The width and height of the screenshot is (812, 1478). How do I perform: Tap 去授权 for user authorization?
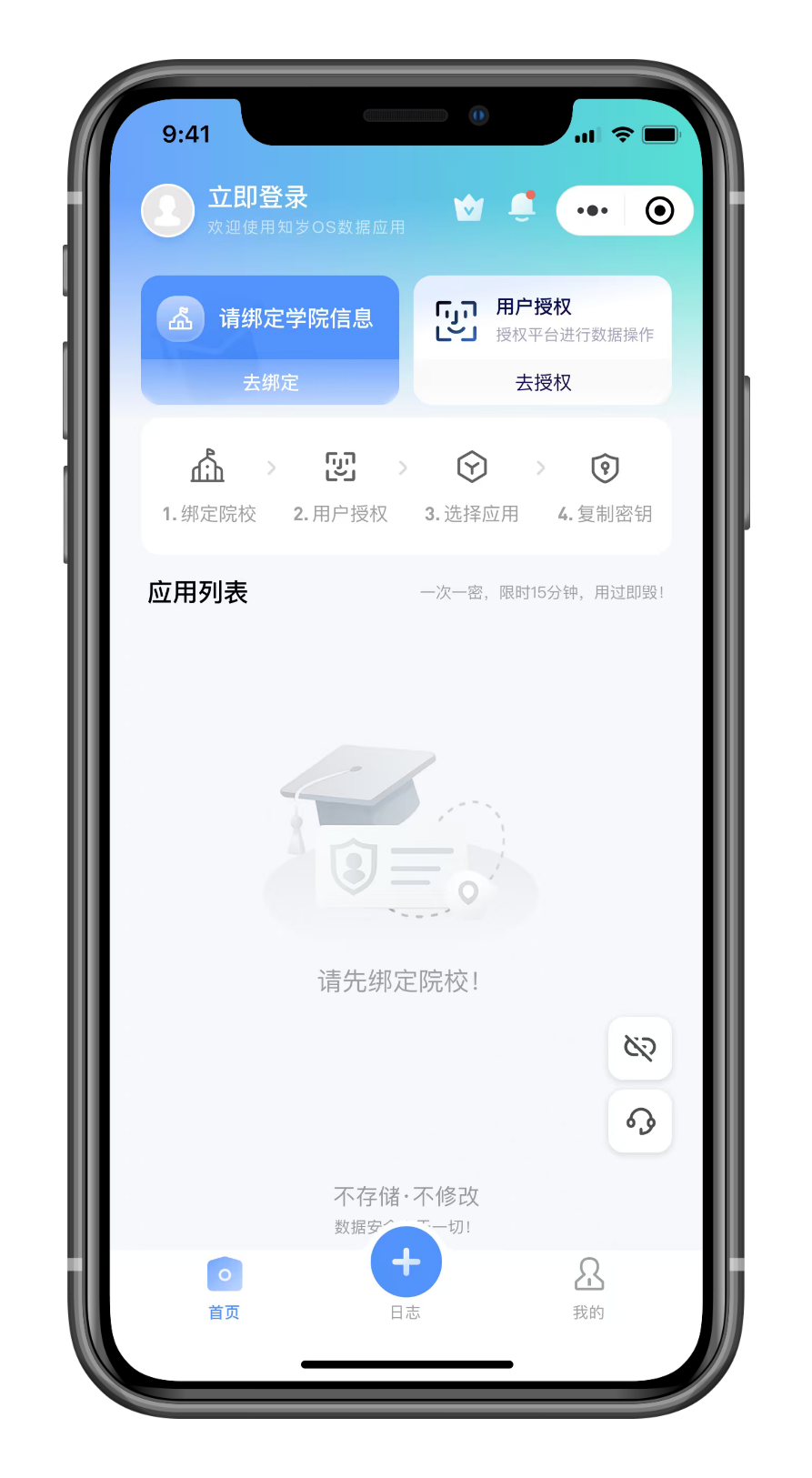pos(543,383)
